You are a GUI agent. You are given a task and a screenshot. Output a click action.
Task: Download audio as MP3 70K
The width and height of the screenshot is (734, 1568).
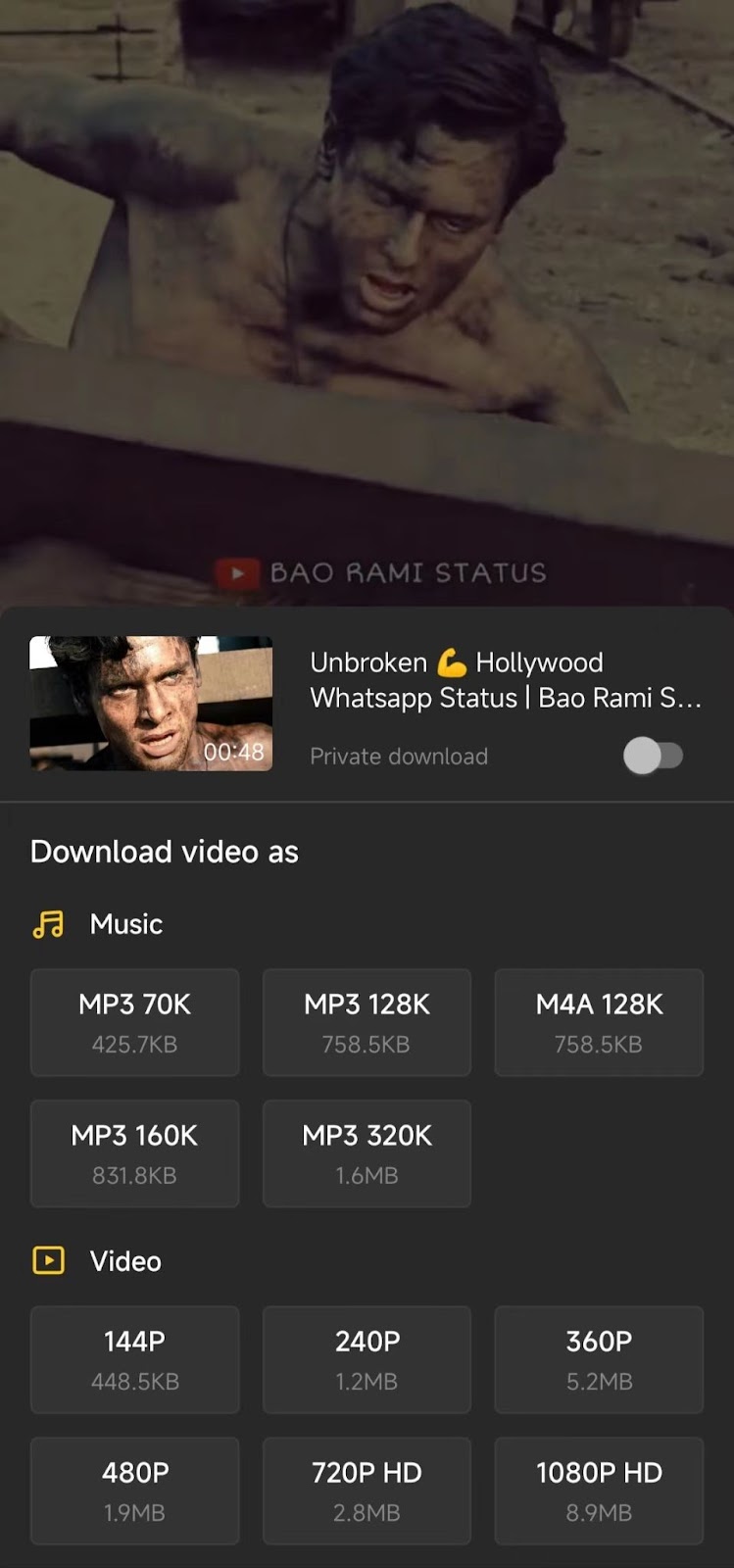pyautogui.click(x=135, y=1022)
